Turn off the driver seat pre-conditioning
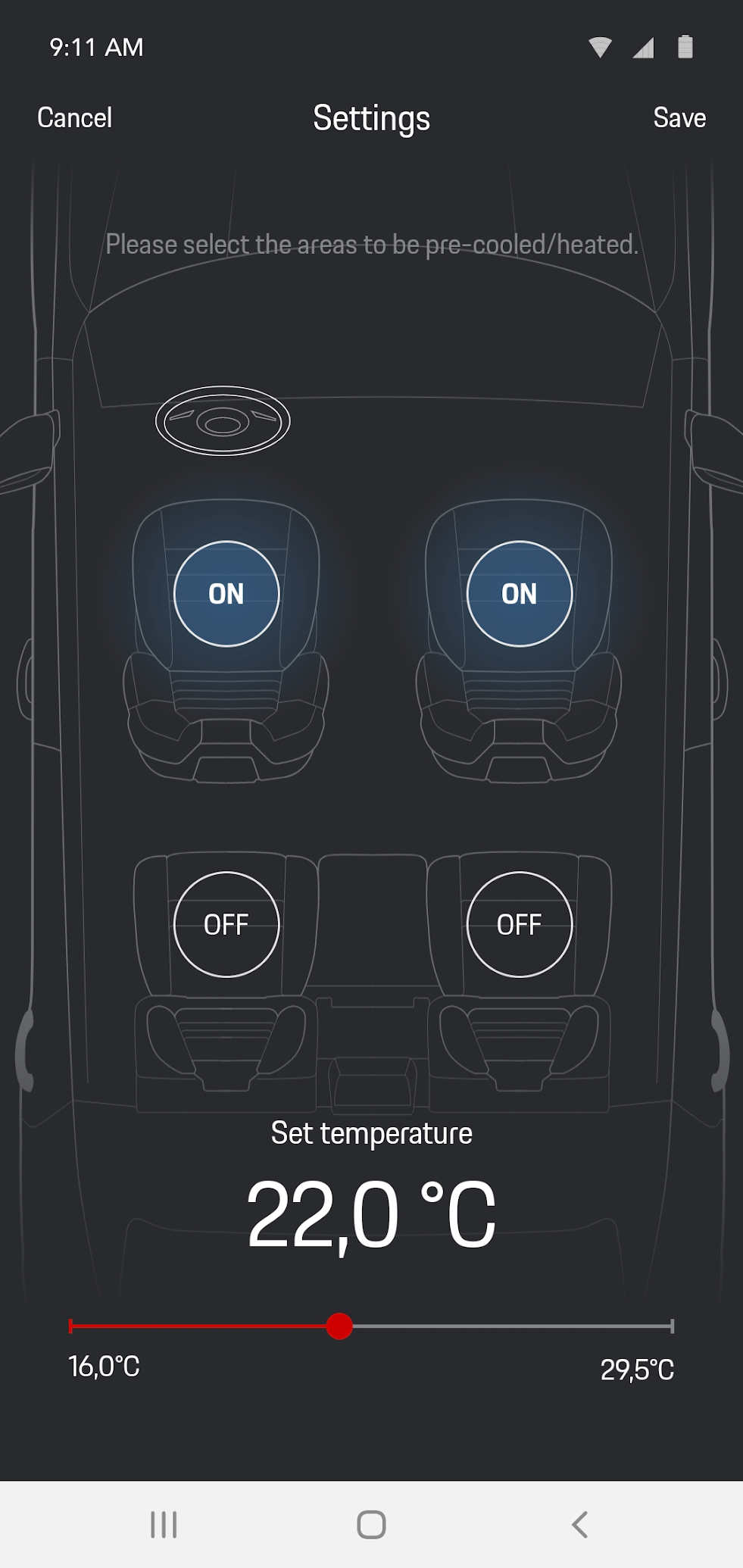Viewport: 743px width, 1568px height. 226,594
